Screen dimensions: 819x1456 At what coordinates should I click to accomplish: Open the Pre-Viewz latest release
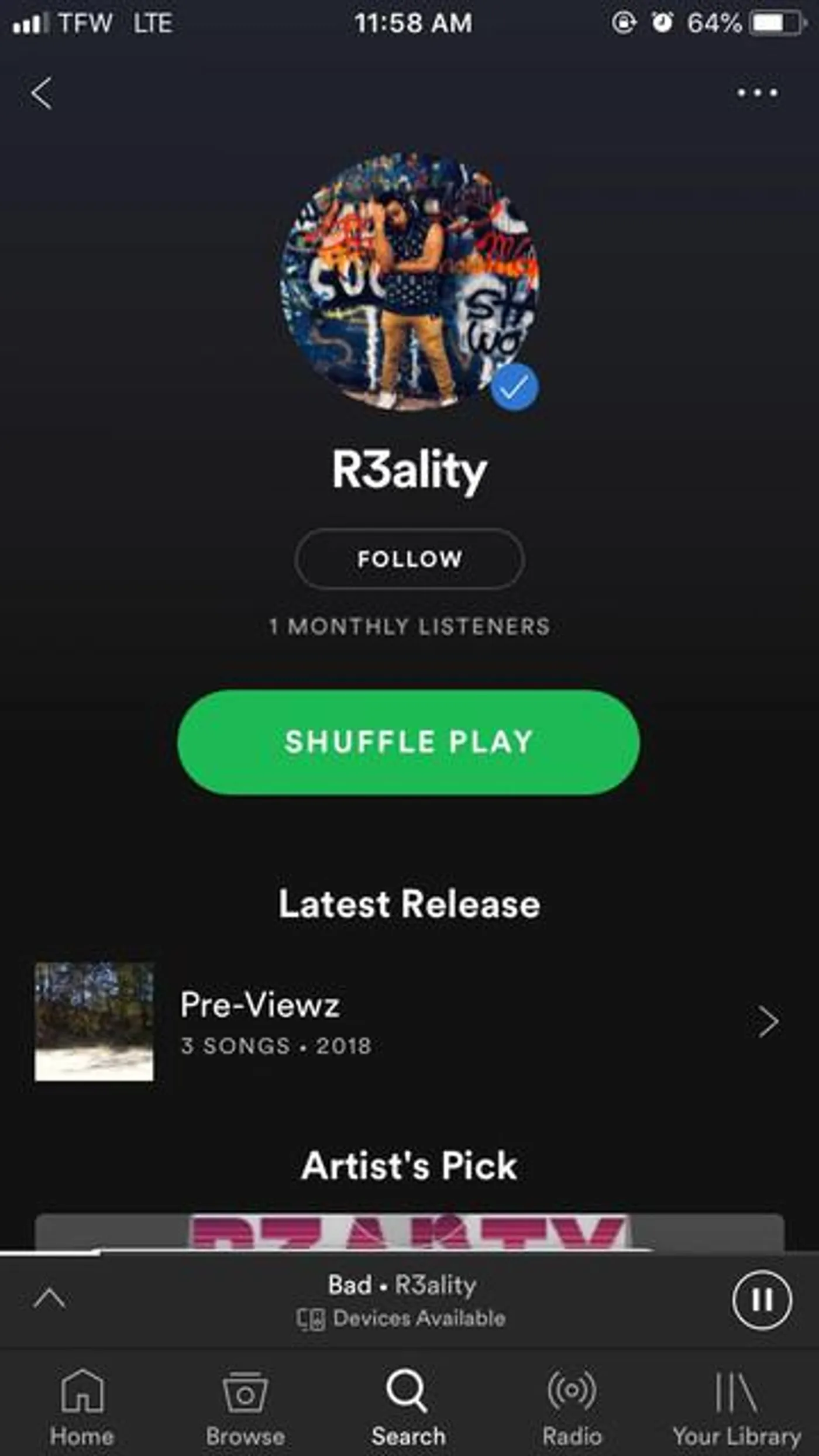408,1021
